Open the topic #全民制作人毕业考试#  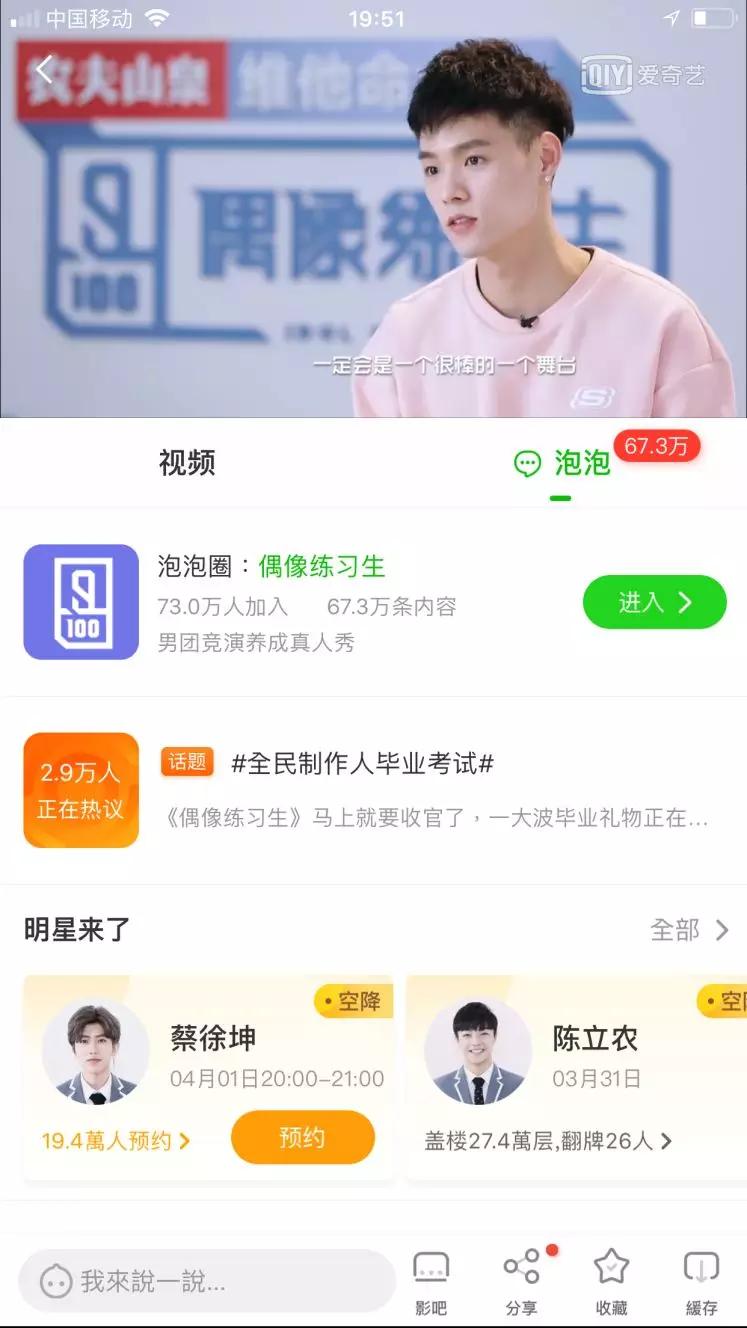point(362,764)
